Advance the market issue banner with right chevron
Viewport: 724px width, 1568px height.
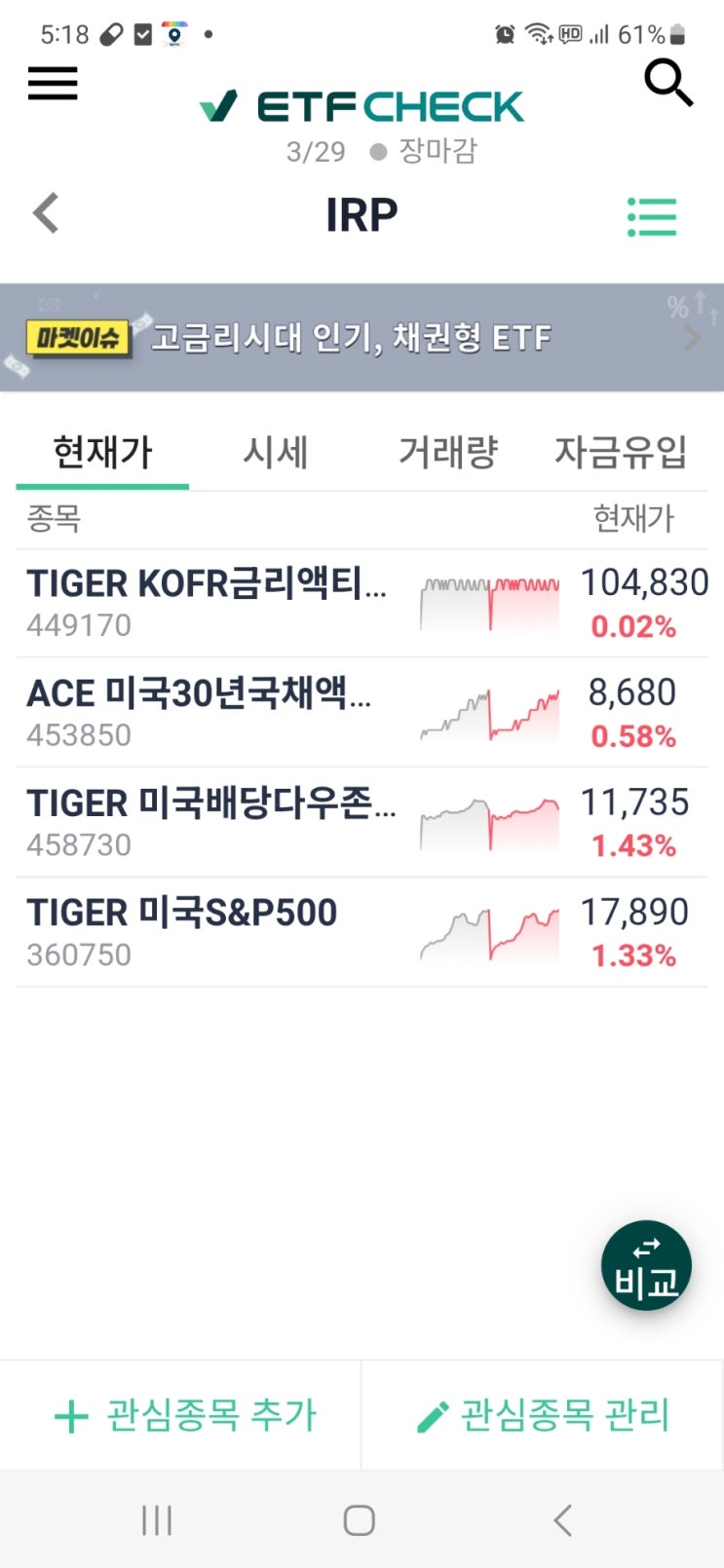pos(694,338)
